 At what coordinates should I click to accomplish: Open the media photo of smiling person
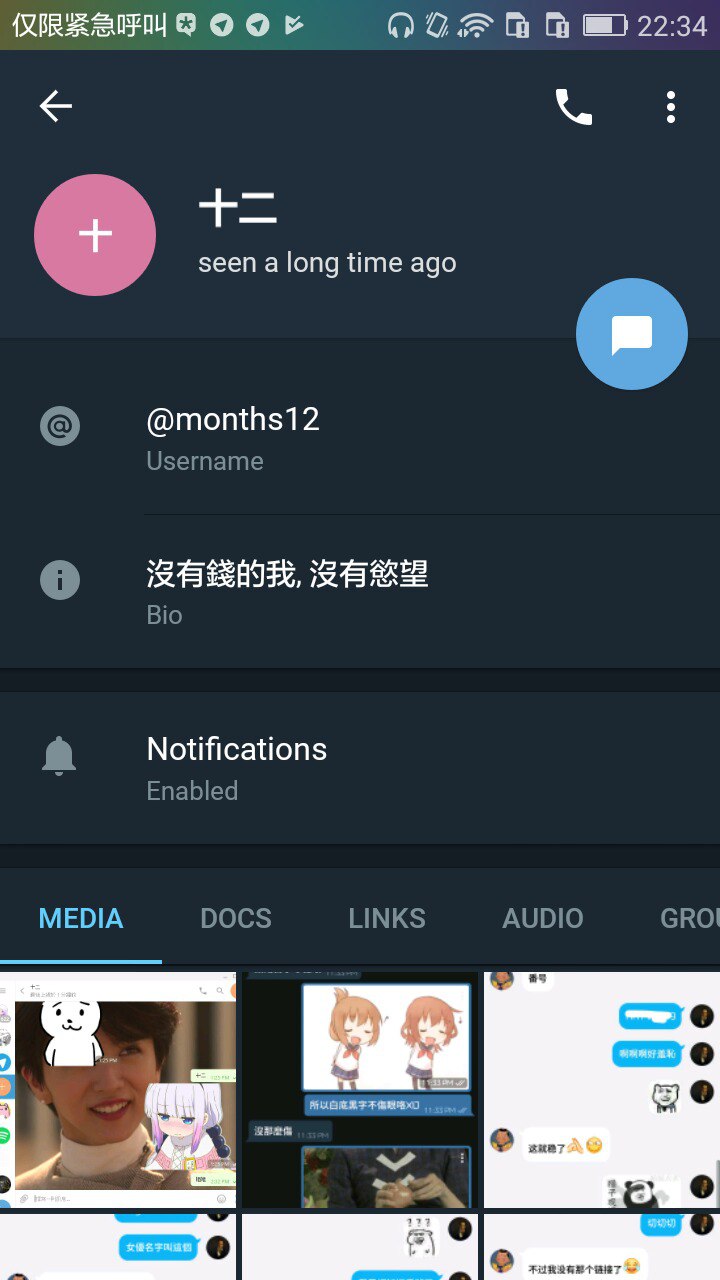click(x=118, y=1089)
